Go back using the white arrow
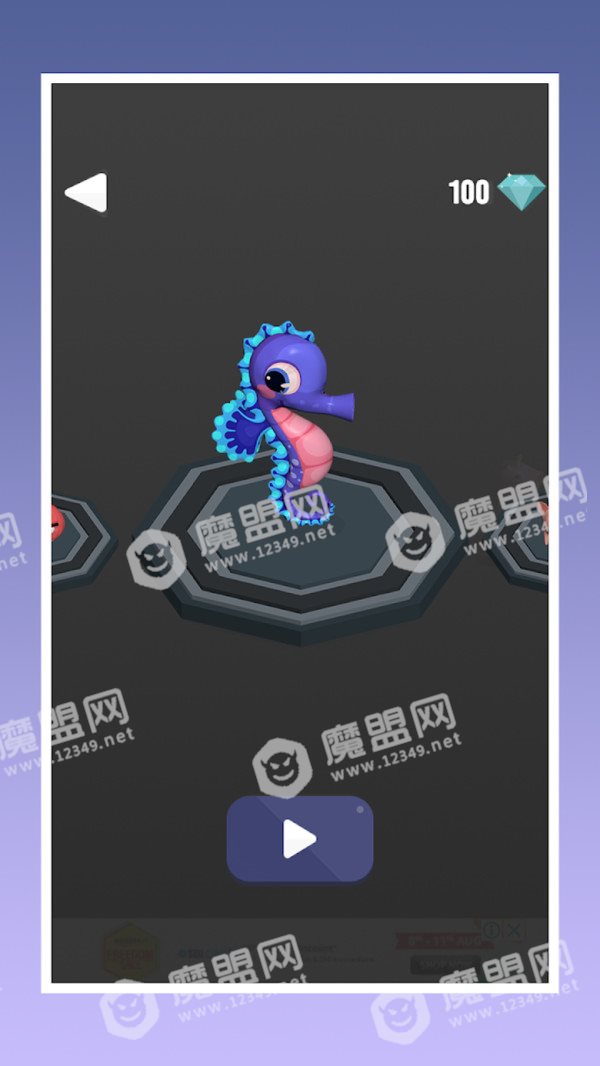This screenshot has width=600, height=1066. coord(86,192)
